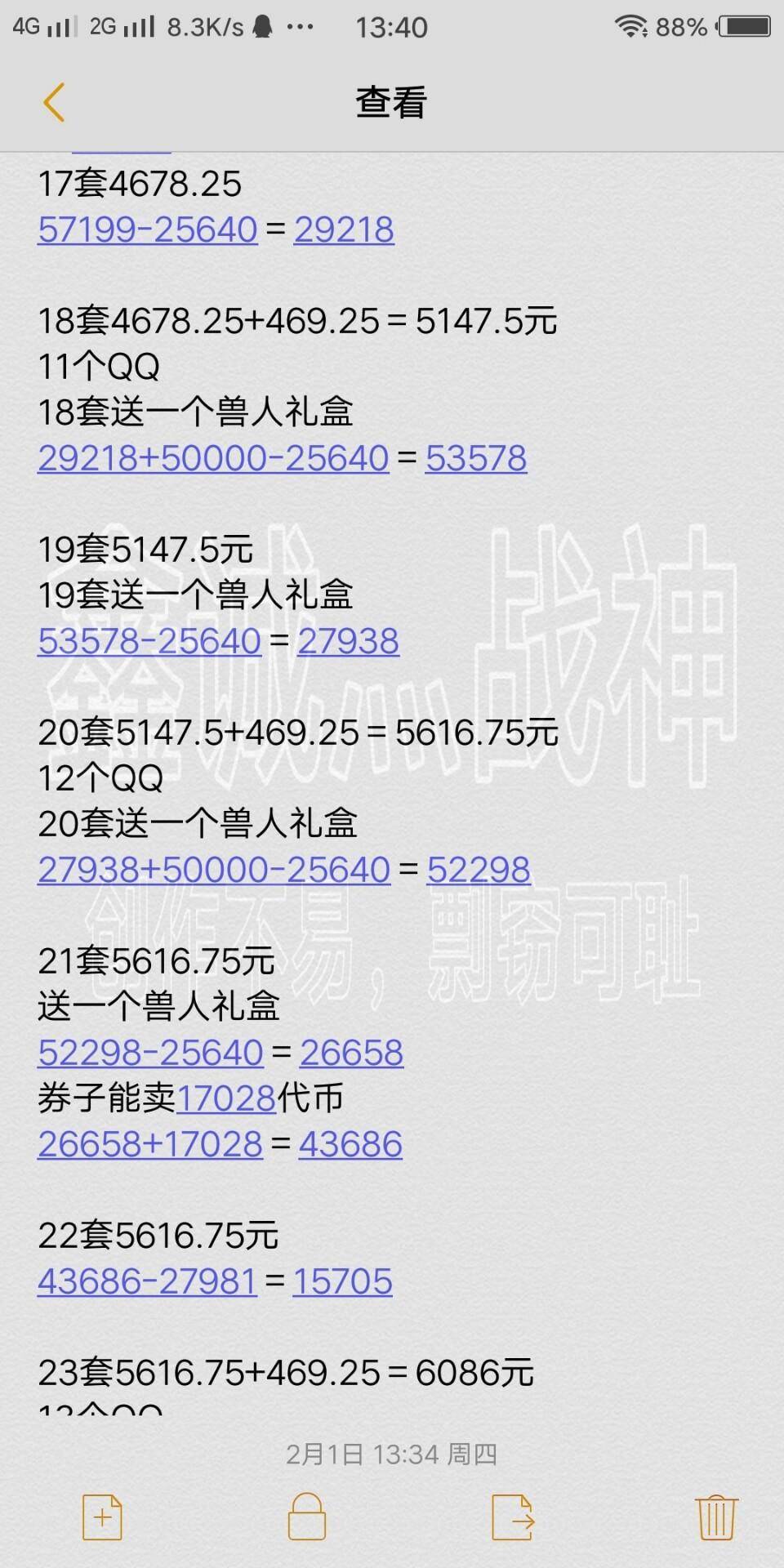Tap the clock showing 13:40
This screenshot has width=784, height=1568.
point(390,26)
